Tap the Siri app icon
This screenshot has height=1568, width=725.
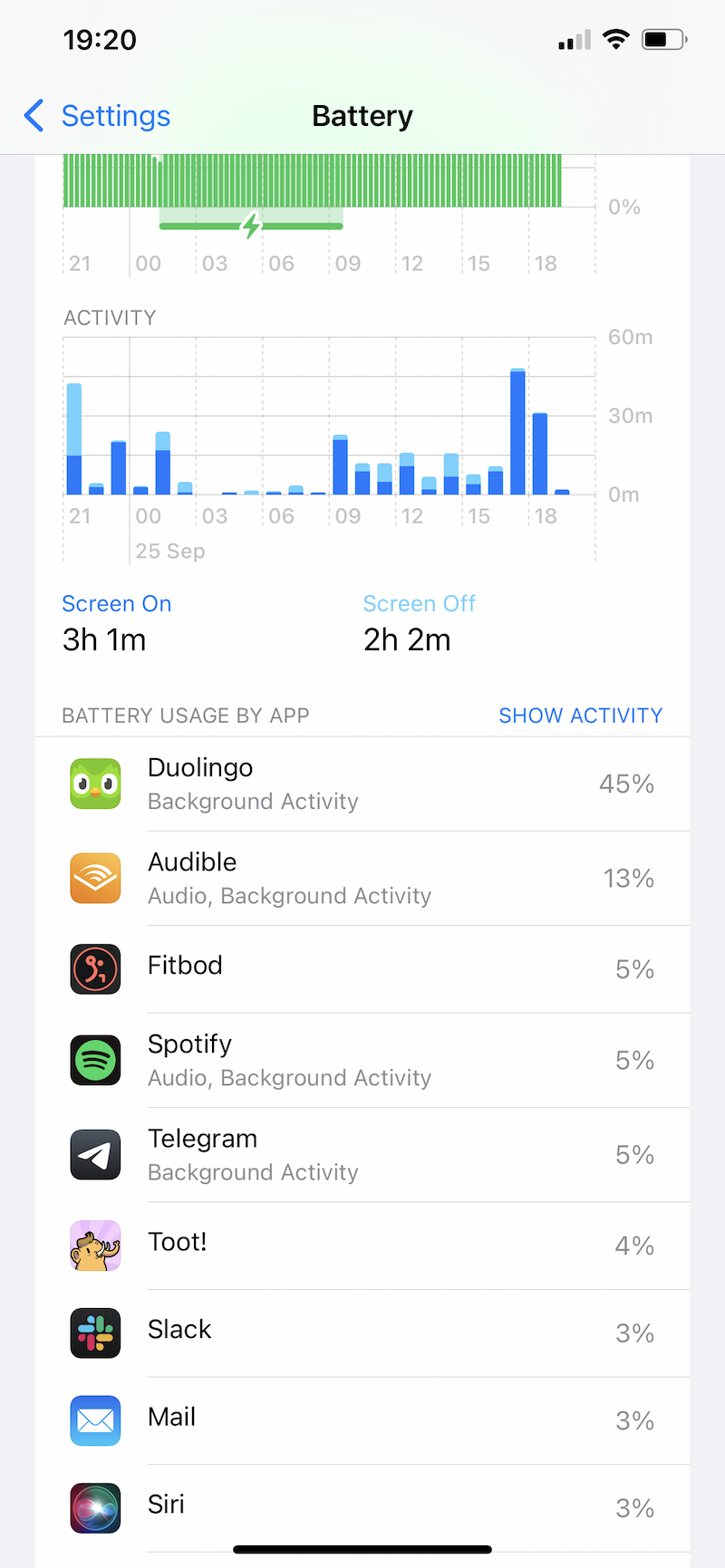[95, 1507]
